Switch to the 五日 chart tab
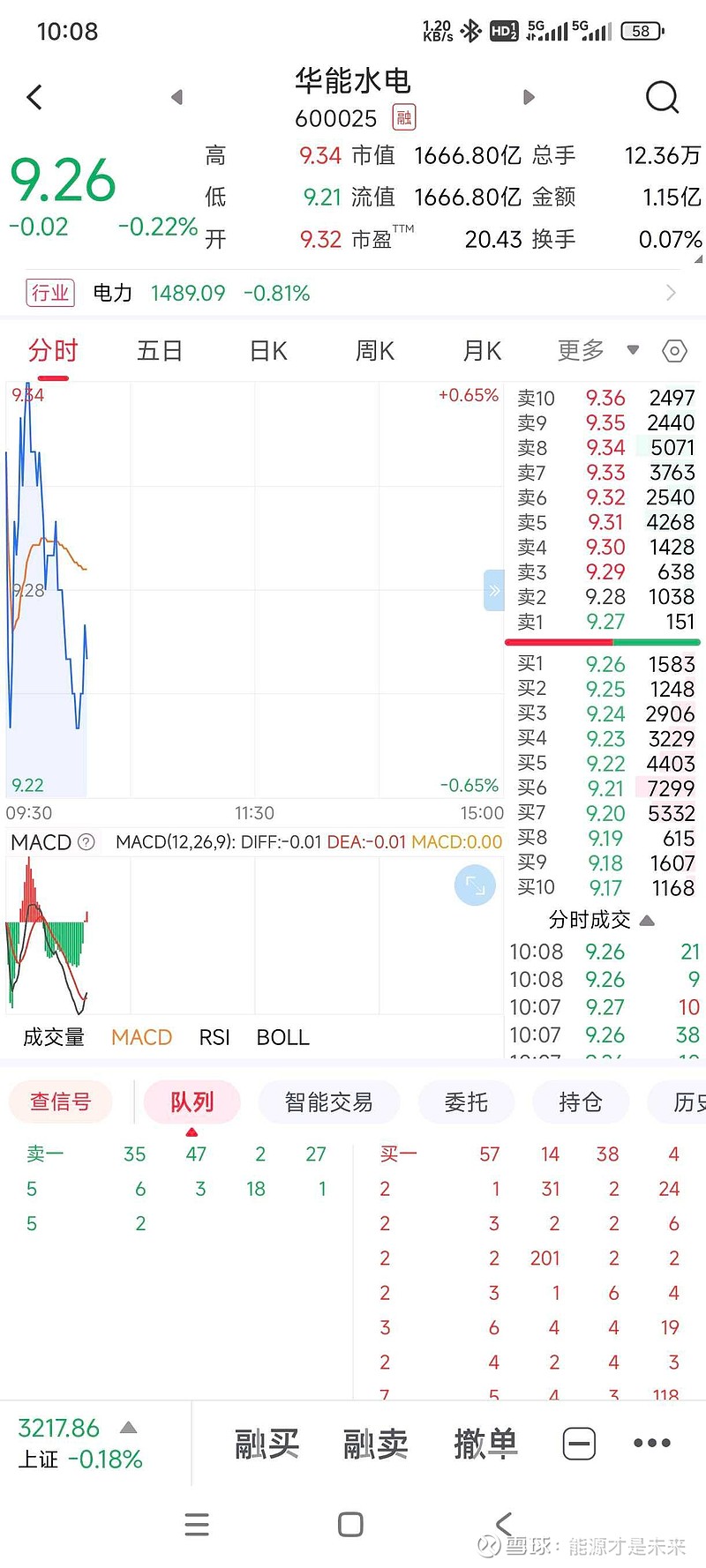706x1568 pixels. pos(160,351)
